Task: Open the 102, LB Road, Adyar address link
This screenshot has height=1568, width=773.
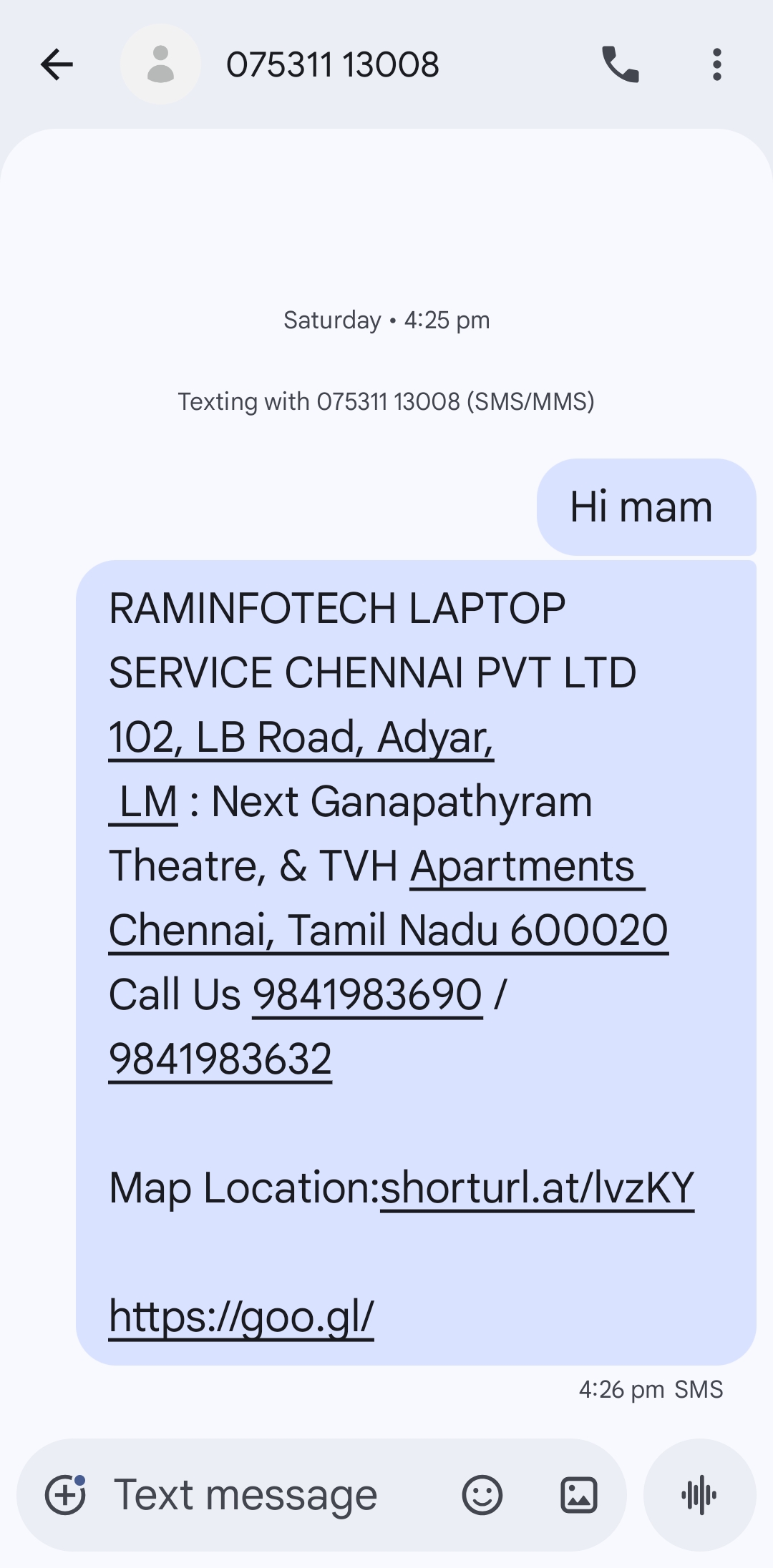Action: pyautogui.click(x=301, y=738)
